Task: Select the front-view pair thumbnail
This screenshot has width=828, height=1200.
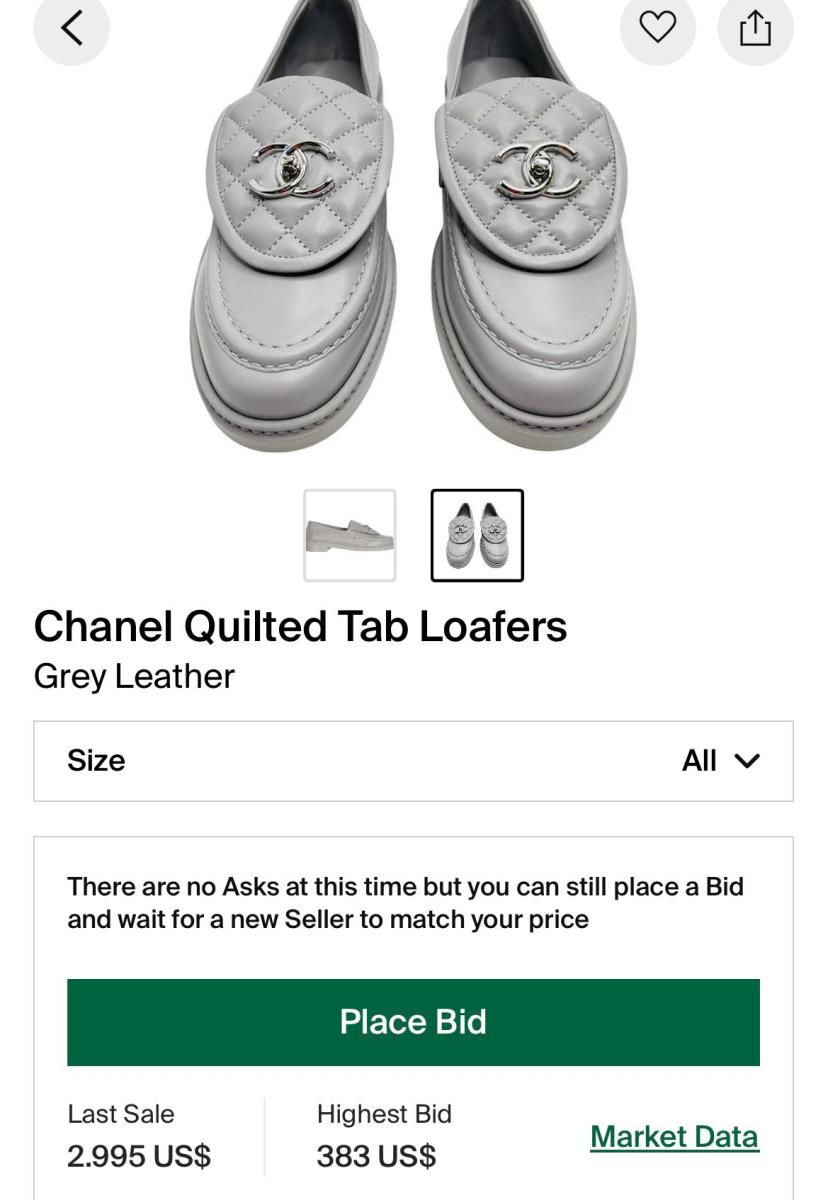Action: [477, 535]
